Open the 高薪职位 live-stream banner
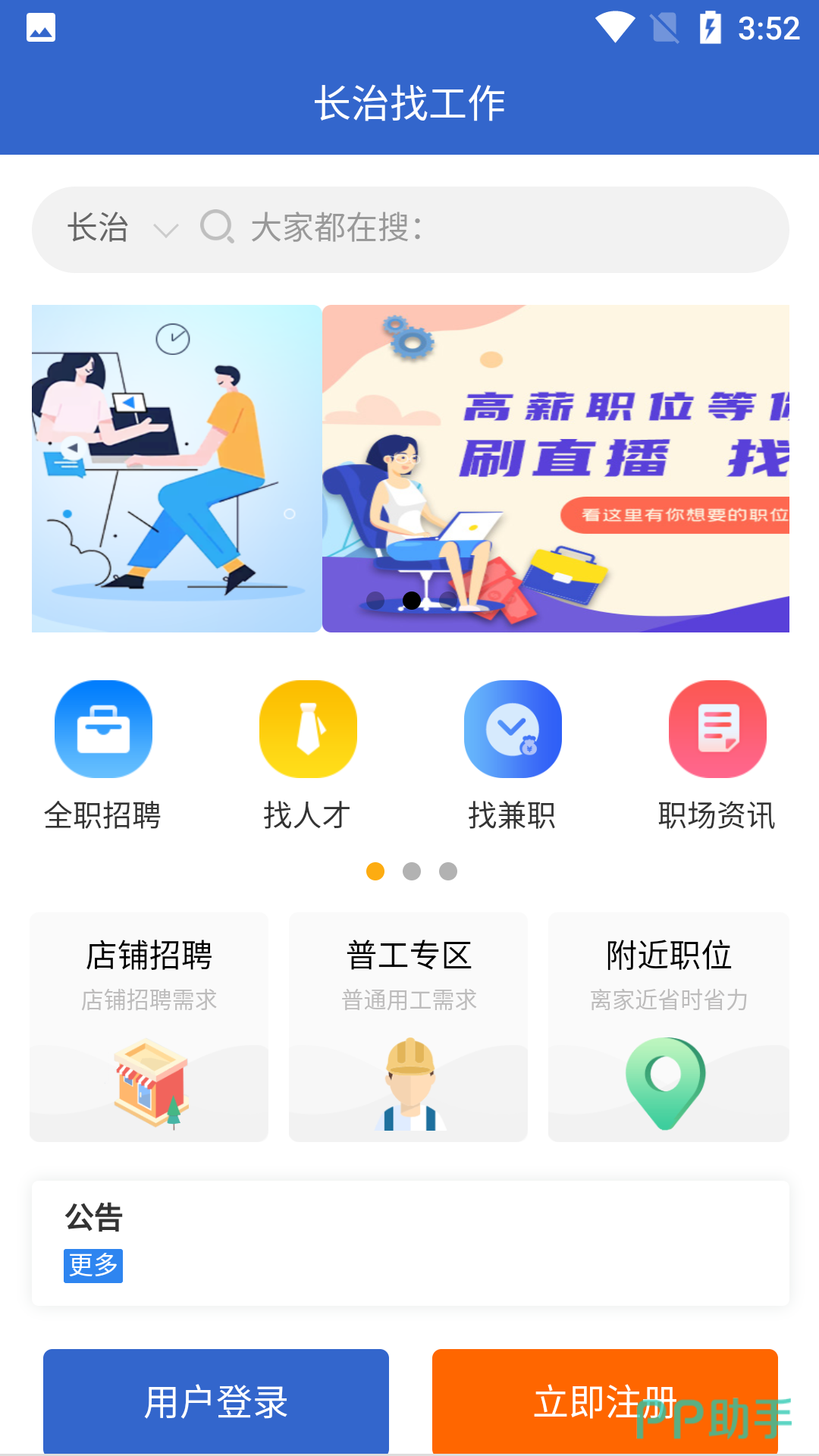This screenshot has height=1456, width=819. (555, 468)
